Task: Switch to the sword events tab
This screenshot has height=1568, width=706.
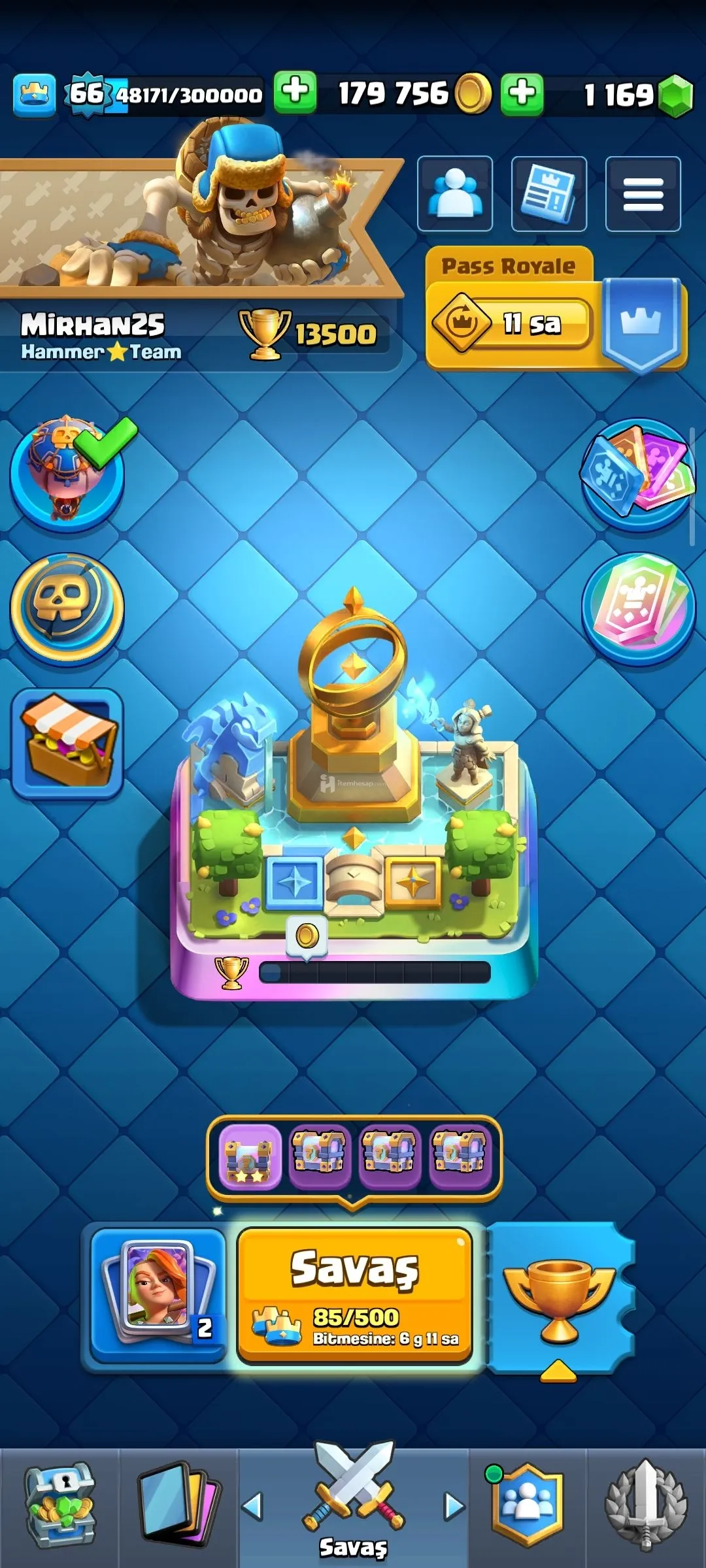Action: tap(646, 1506)
